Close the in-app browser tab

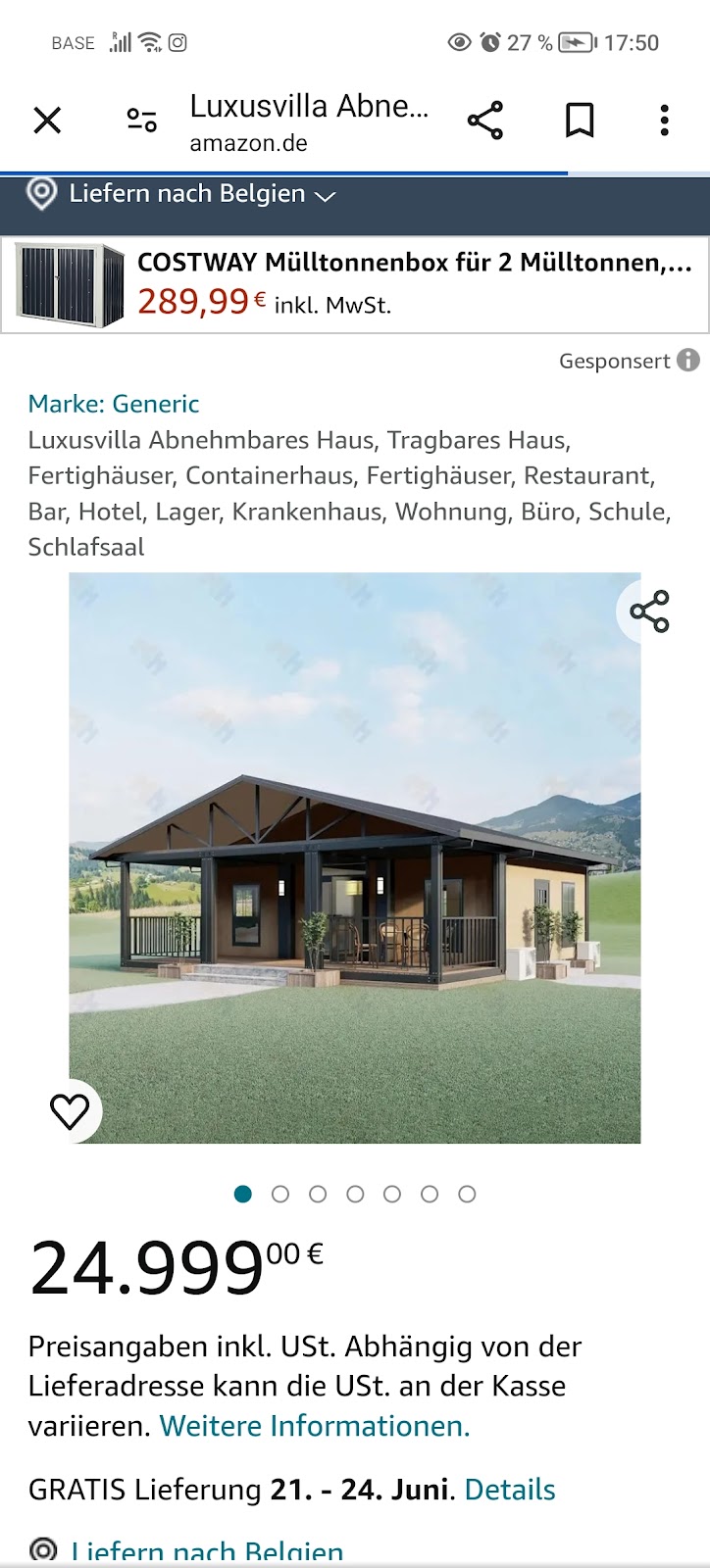pyautogui.click(x=47, y=121)
